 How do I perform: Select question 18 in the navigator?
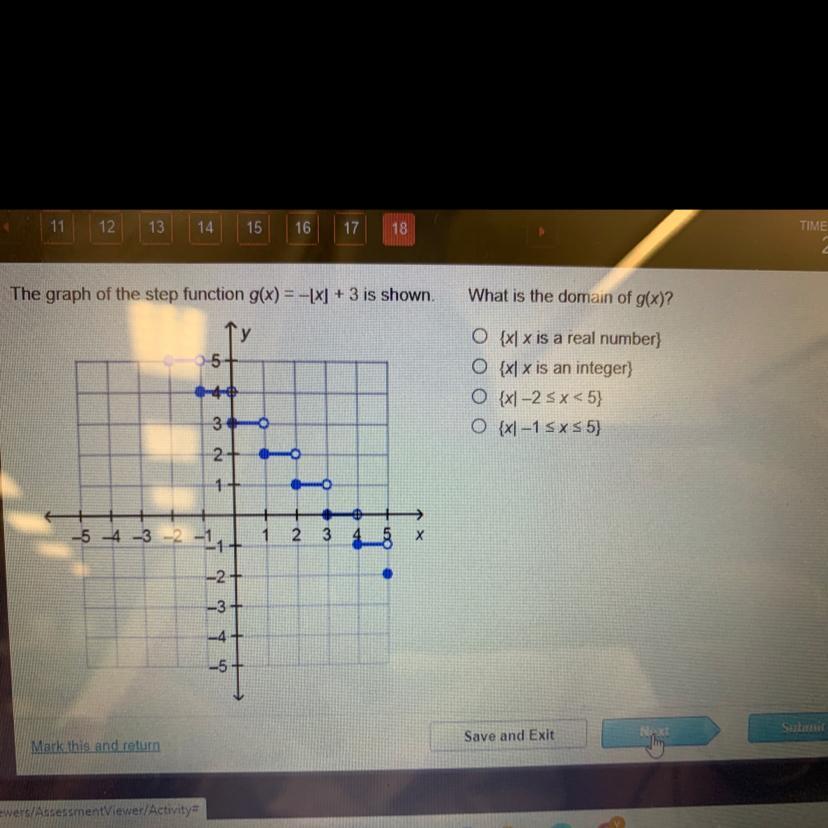(x=399, y=229)
